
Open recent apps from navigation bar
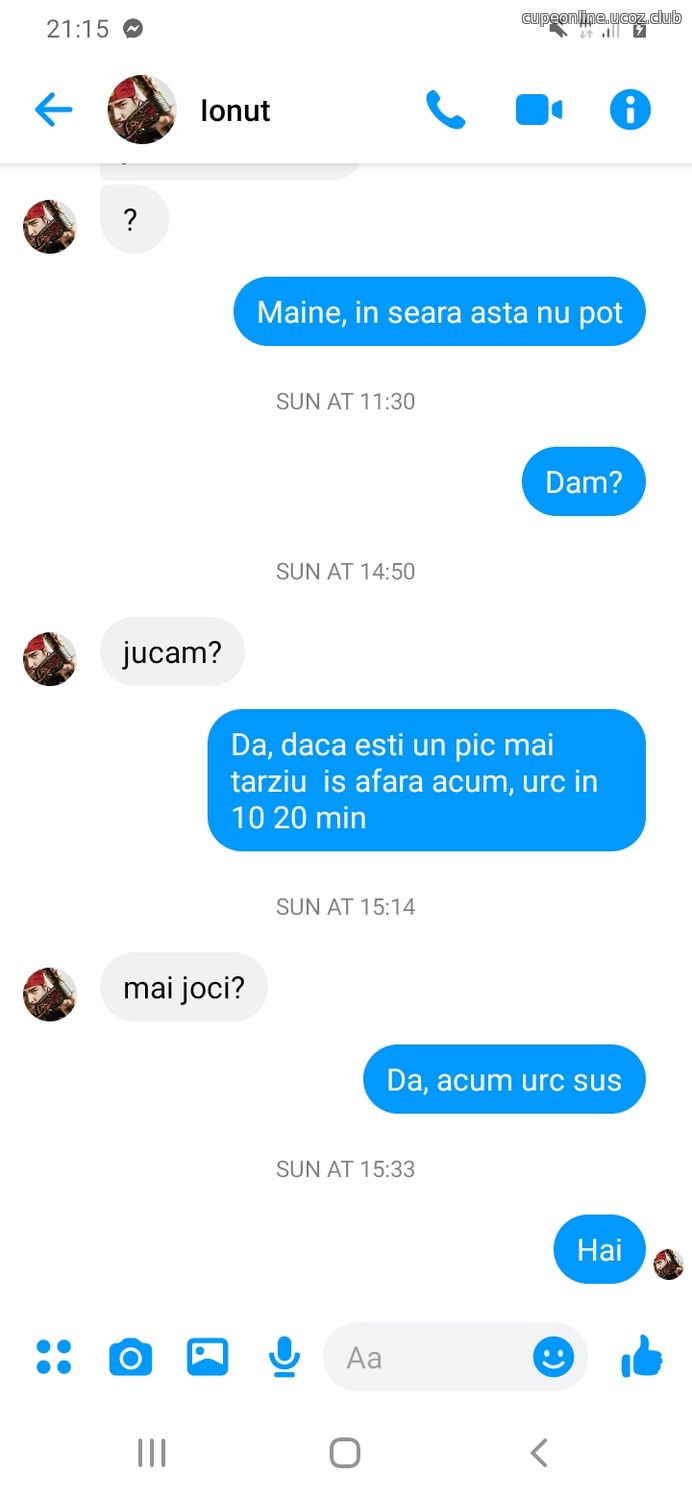(152, 1453)
